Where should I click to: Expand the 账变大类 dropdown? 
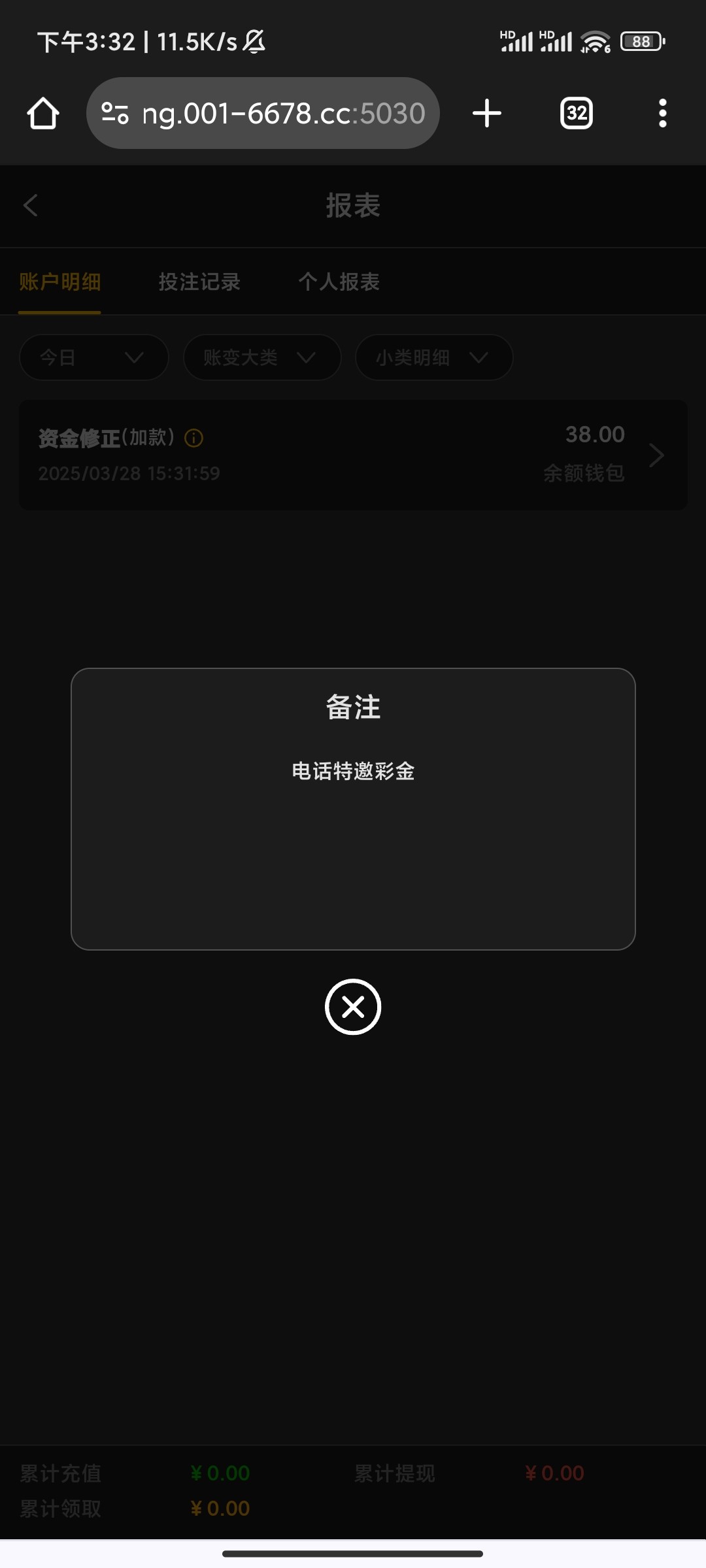point(262,357)
